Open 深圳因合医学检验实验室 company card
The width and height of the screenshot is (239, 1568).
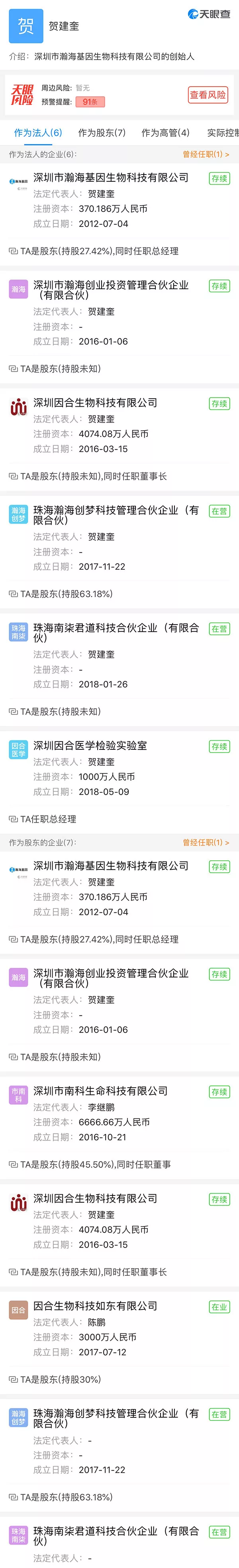(90, 746)
